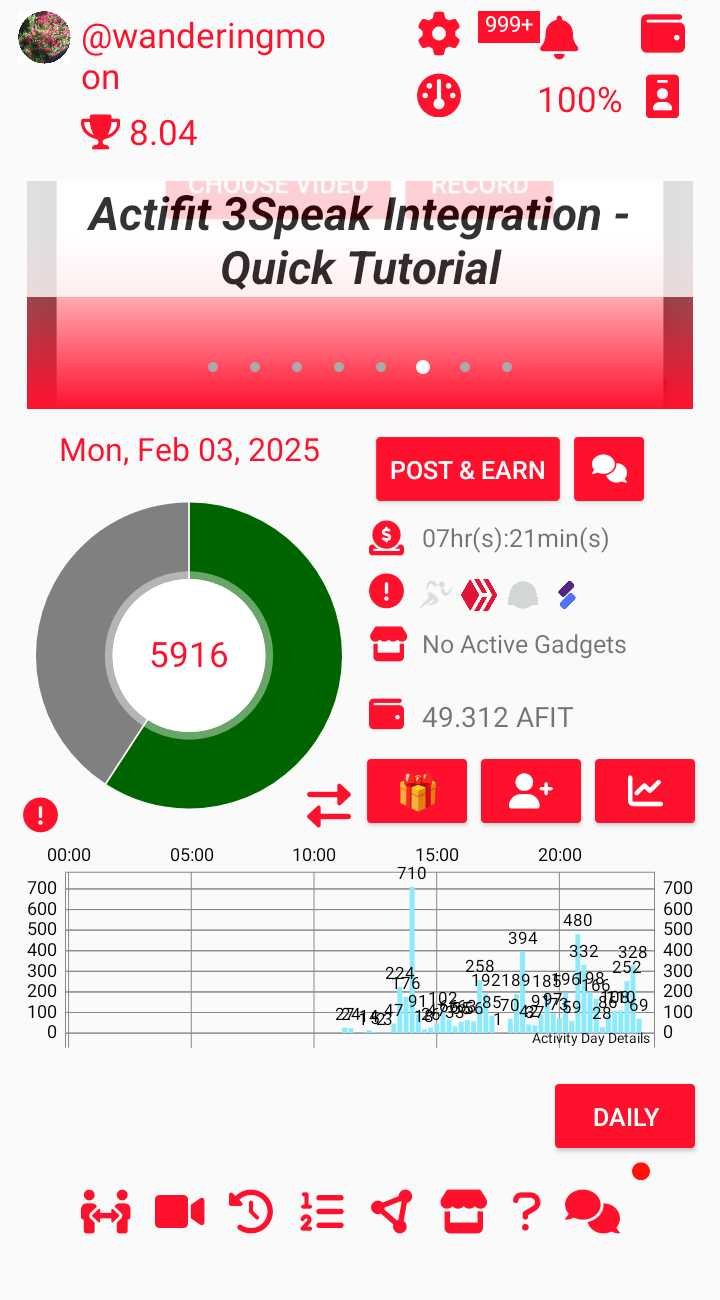Viewport: 720px width, 1300px height.
Task: Open the wallet icon in header
Action: click(663, 34)
